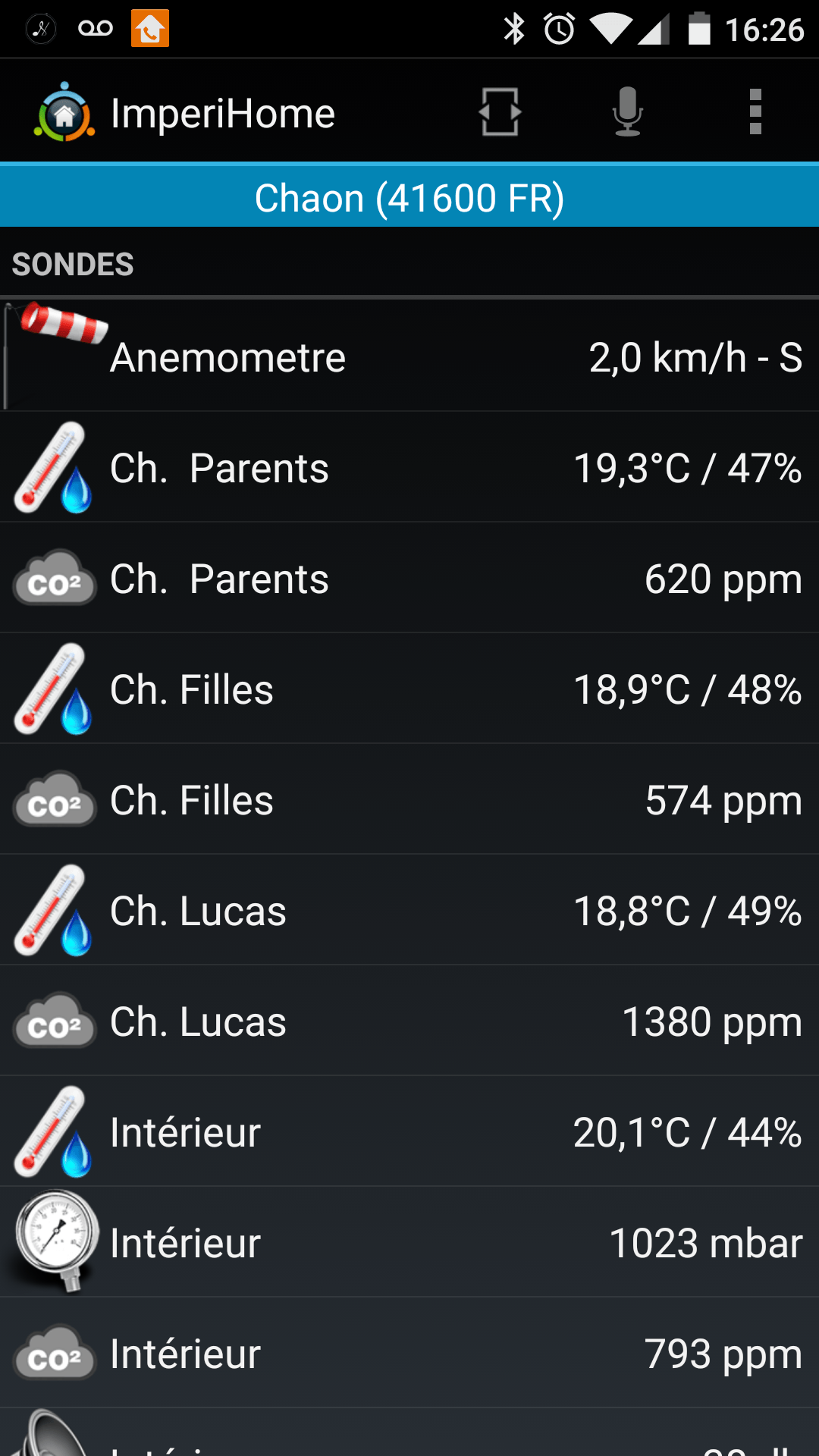Select Ch. Filles temperature and humidity sensor
This screenshot has width=819, height=1456.
click(409, 689)
